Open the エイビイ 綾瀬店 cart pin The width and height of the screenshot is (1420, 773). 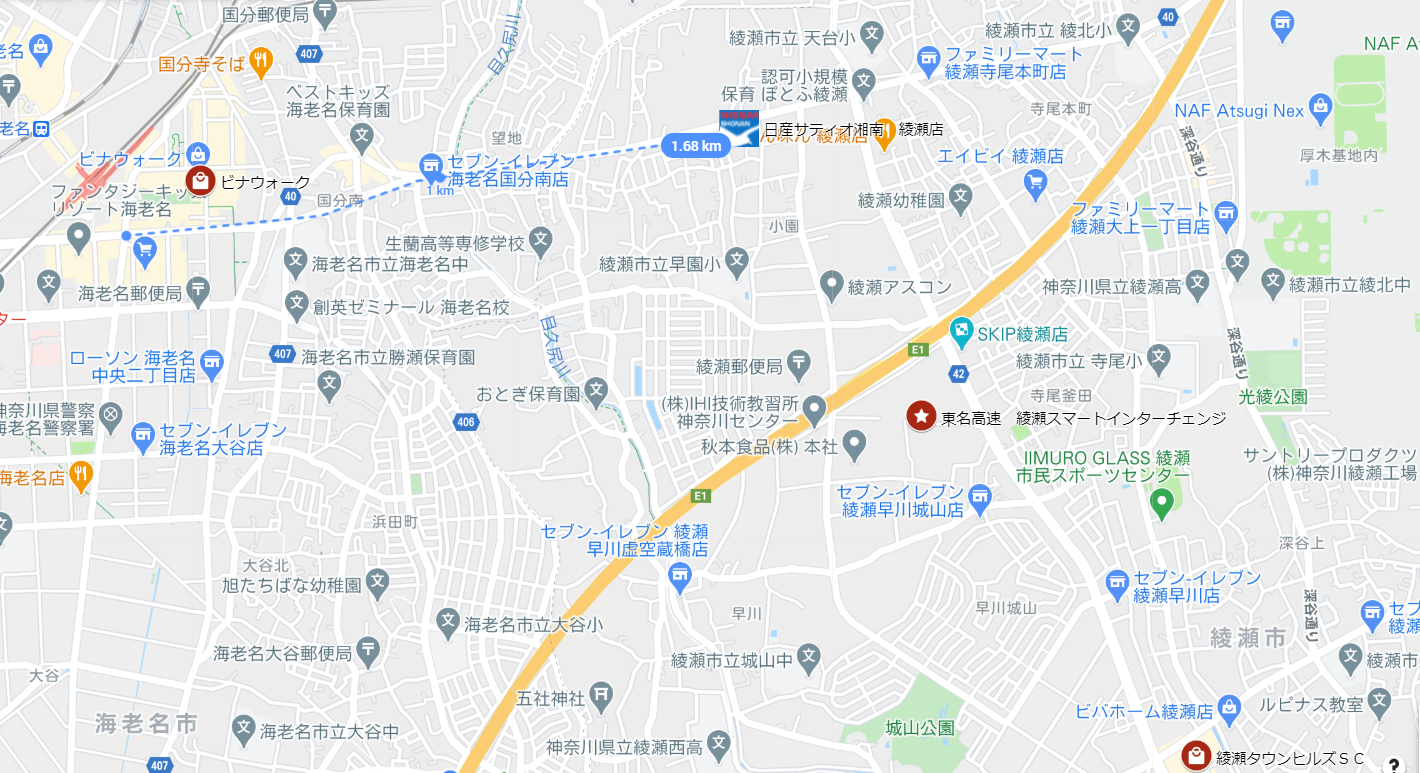coord(1035,182)
